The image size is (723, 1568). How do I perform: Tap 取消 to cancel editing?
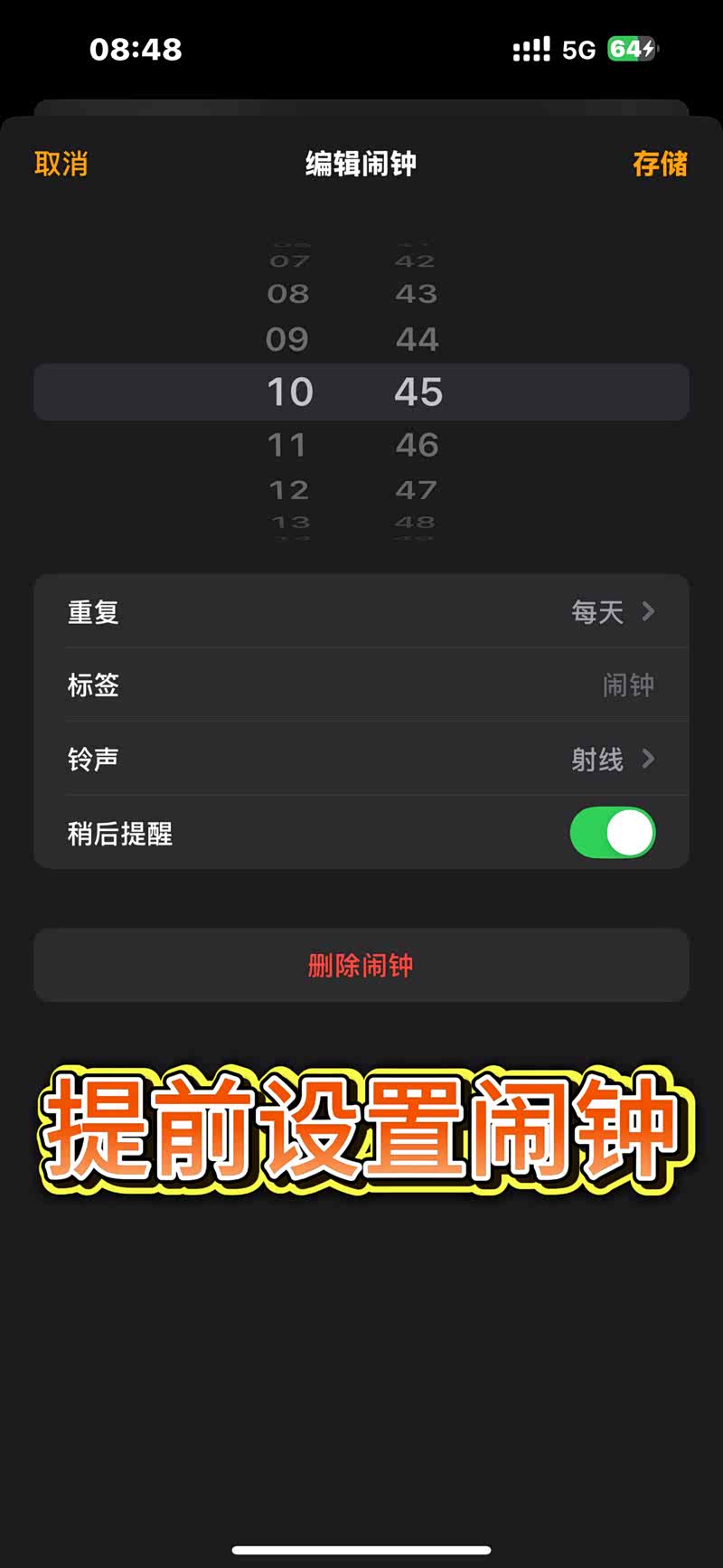tap(61, 164)
